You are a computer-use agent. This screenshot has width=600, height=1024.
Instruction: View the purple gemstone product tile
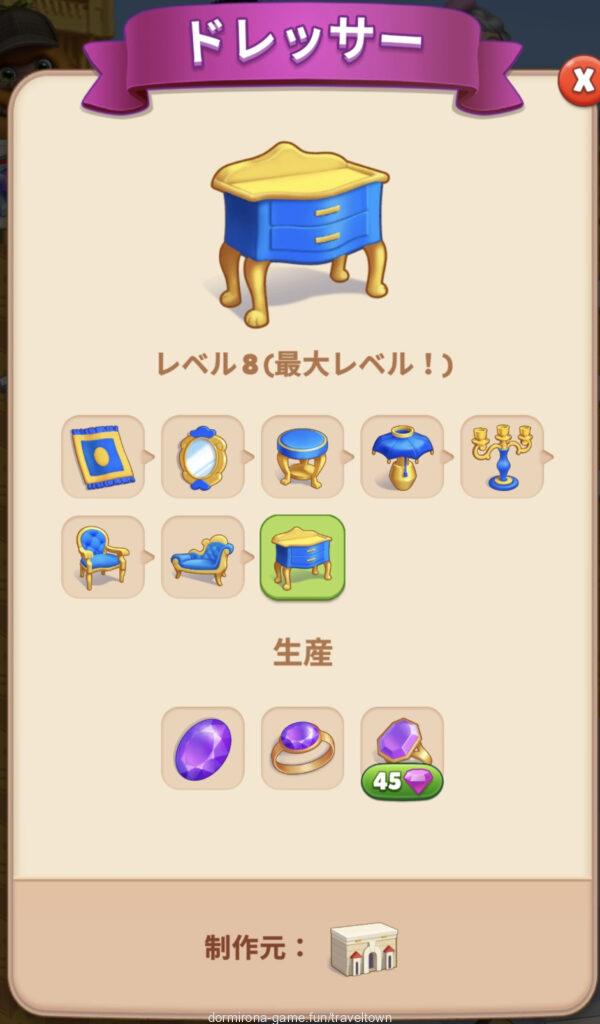pos(203,749)
